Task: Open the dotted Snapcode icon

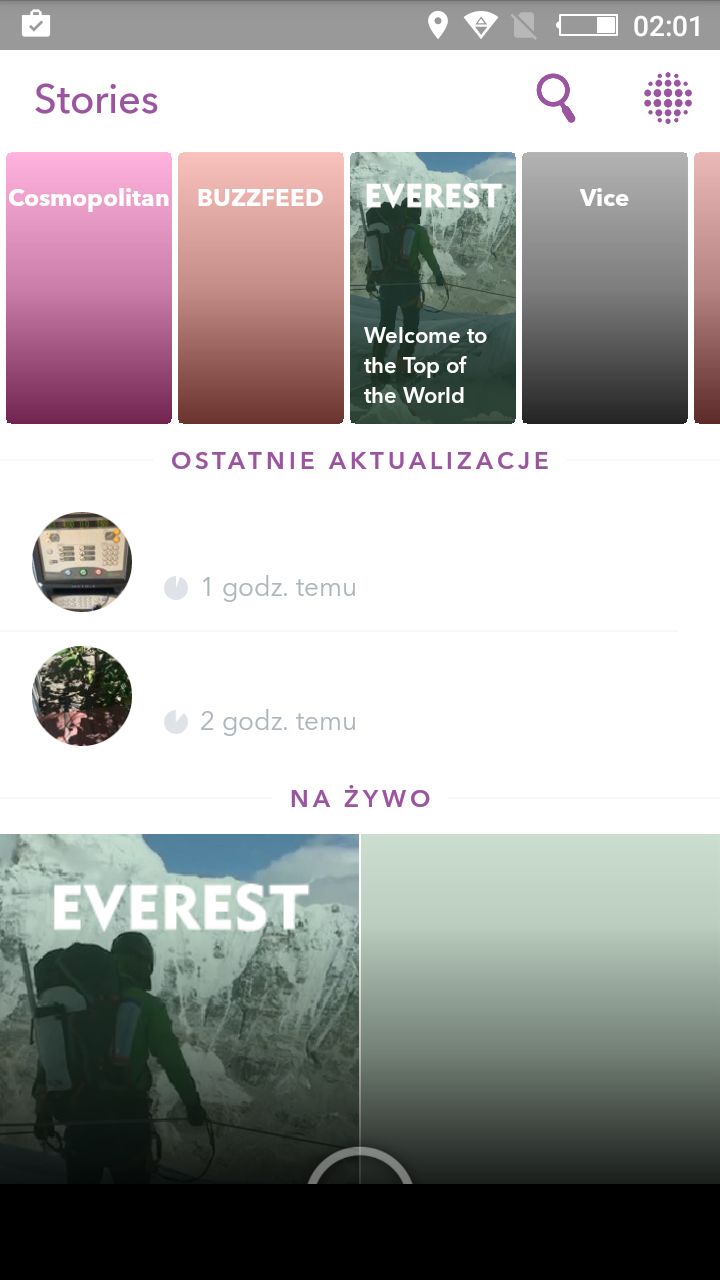Action: tap(668, 98)
